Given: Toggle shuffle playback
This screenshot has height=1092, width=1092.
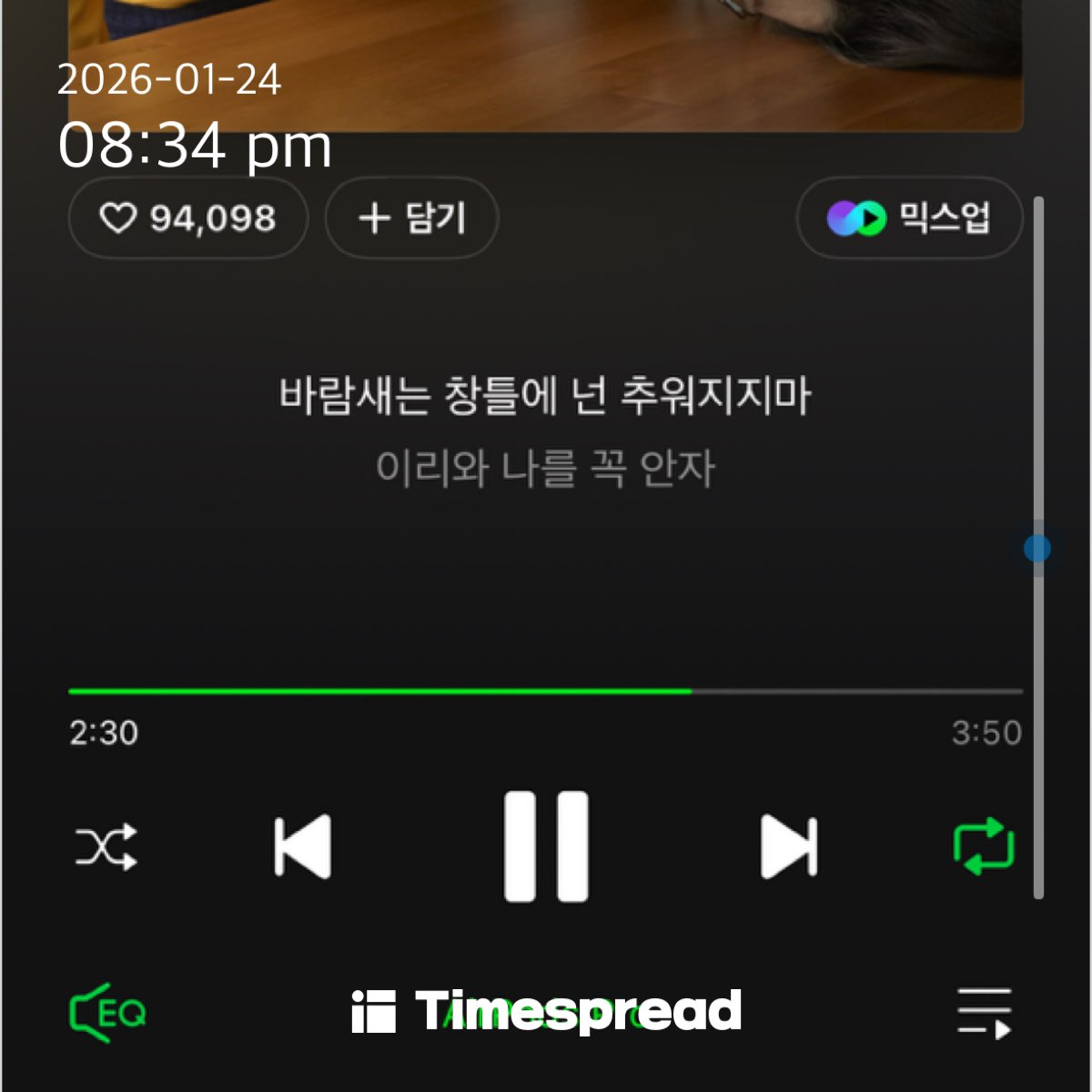Looking at the screenshot, I should pyautogui.click(x=106, y=847).
